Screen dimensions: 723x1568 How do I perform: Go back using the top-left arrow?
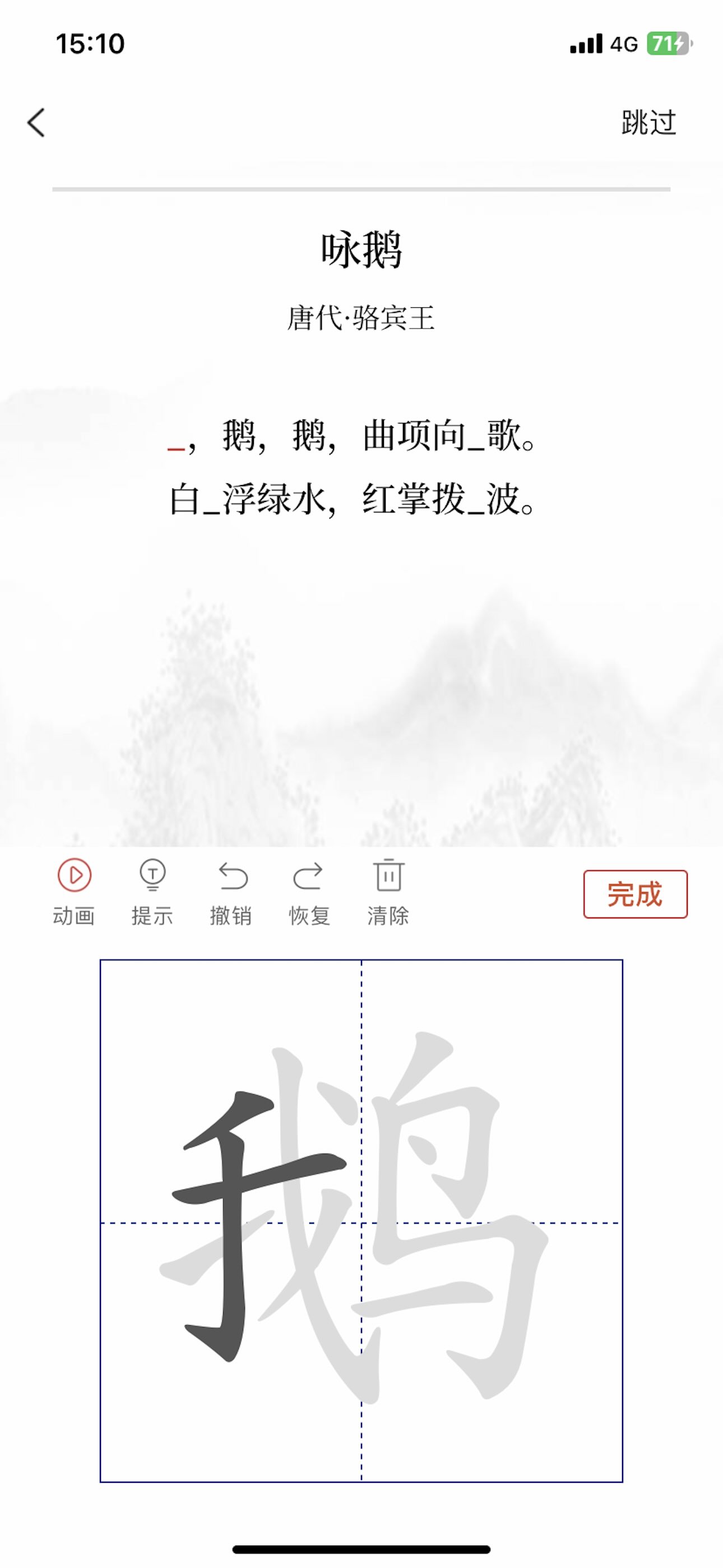click(x=35, y=122)
